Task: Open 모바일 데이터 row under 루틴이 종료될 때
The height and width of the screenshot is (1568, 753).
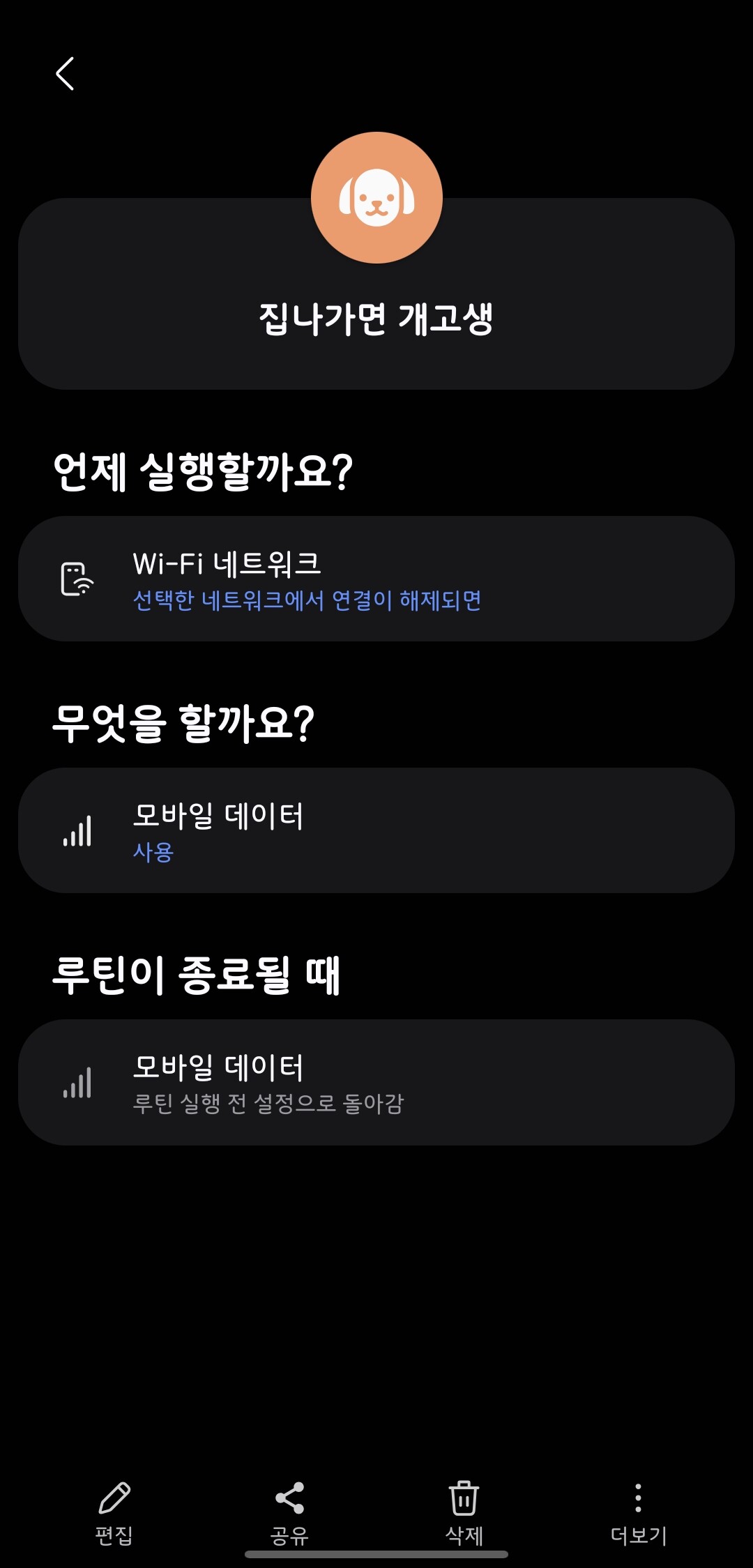Action: (376, 1082)
